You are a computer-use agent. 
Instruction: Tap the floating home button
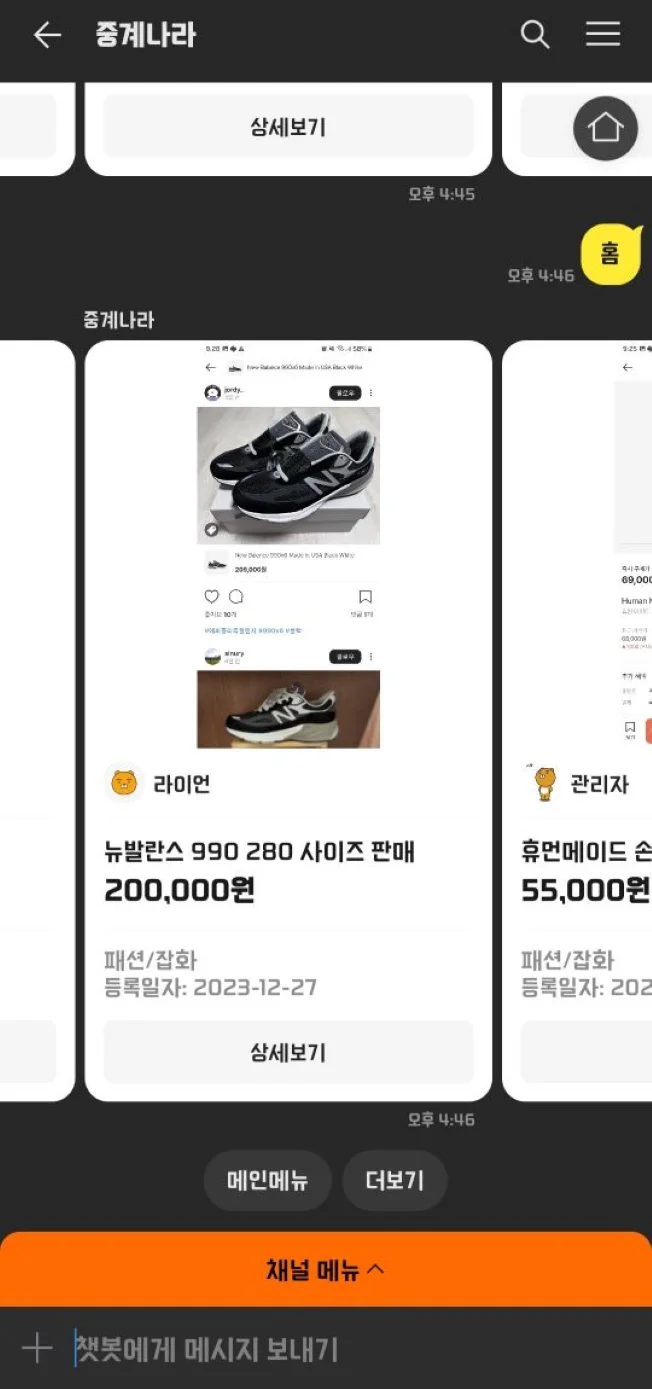coord(605,128)
